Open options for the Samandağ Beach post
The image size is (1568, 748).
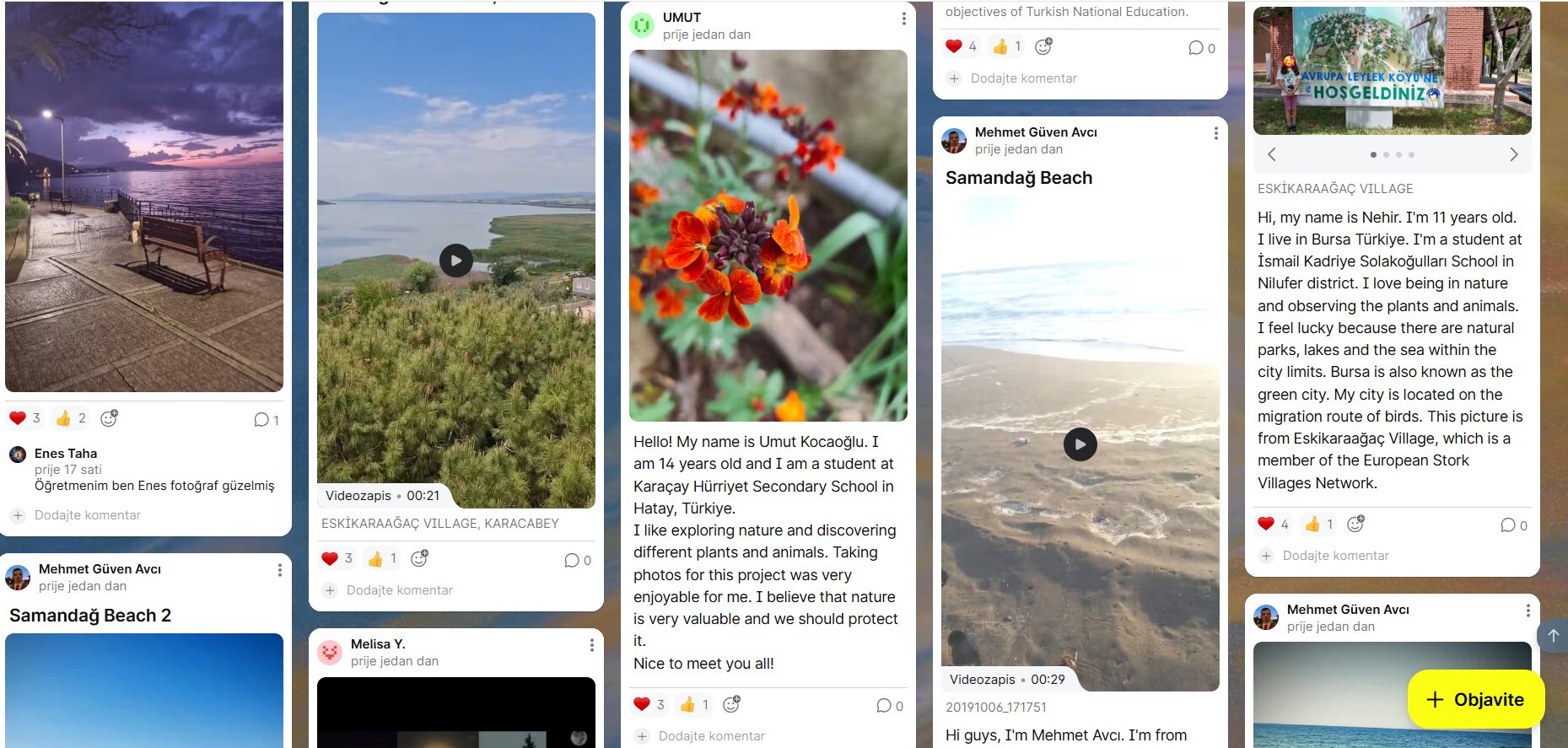click(x=1215, y=133)
